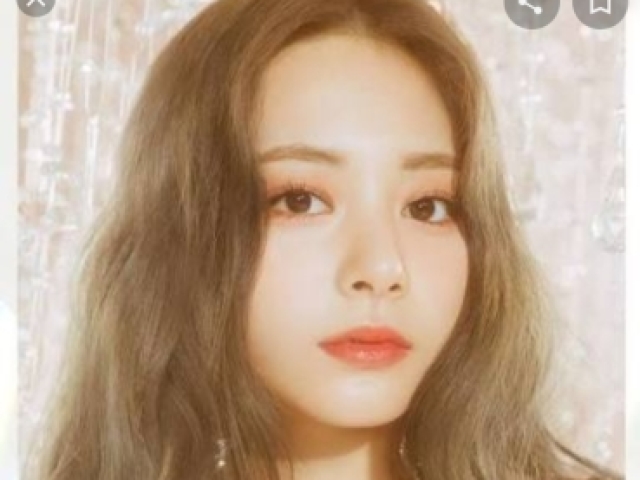Bookmark this image to a collection
The height and width of the screenshot is (480, 640).
(x=600, y=6)
